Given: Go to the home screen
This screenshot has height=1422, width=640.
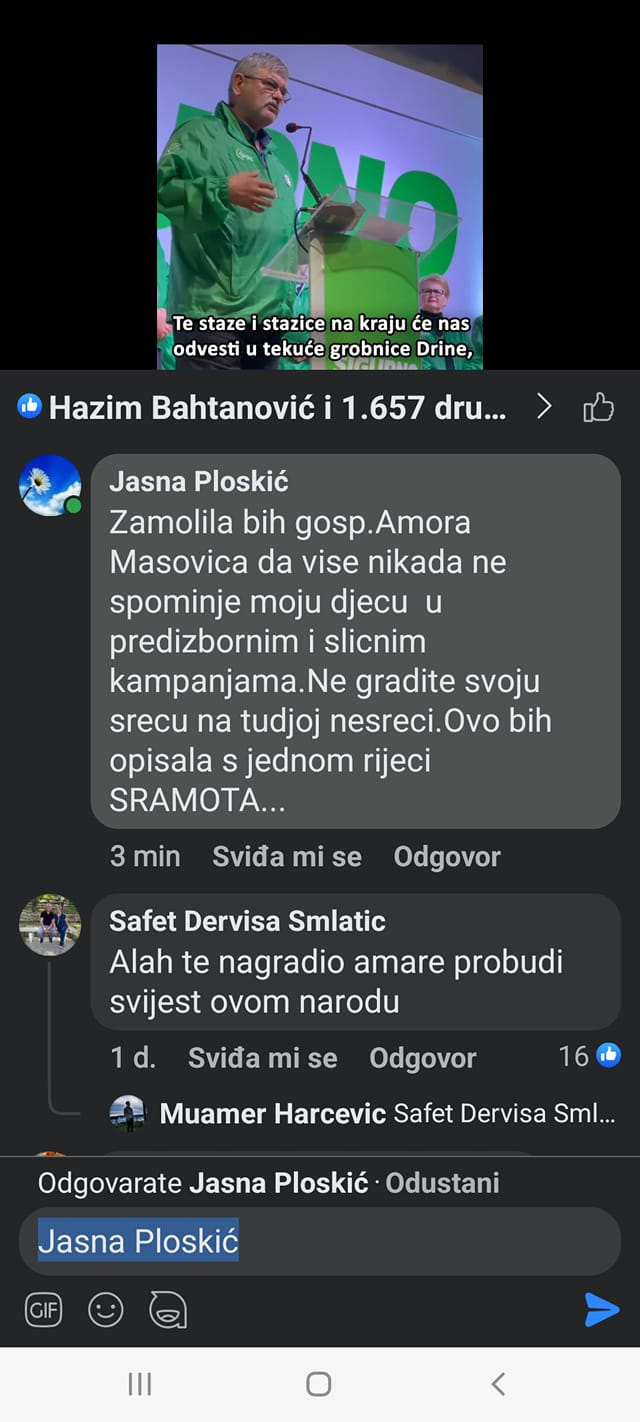Looking at the screenshot, I should pos(319,1384).
